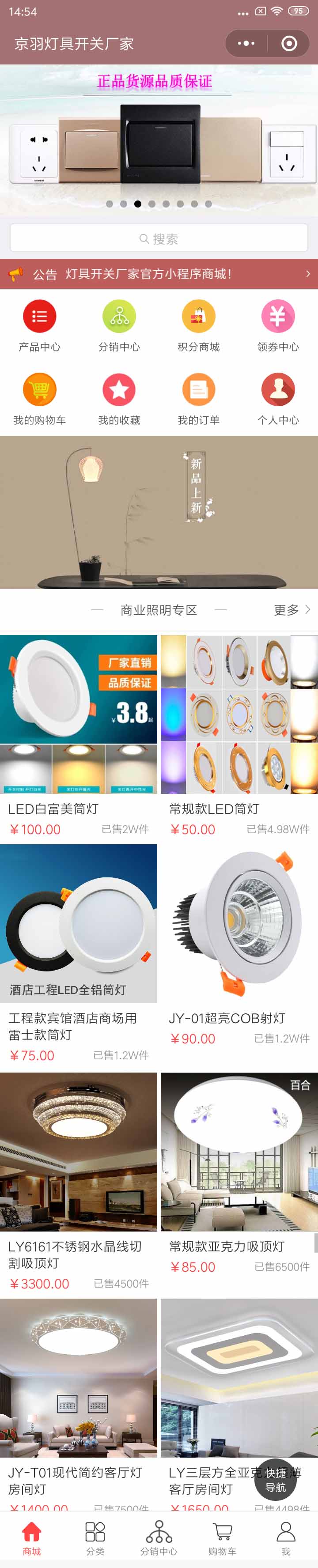318x1568 pixels.
Task: View 我的订单
Action: [199, 398]
